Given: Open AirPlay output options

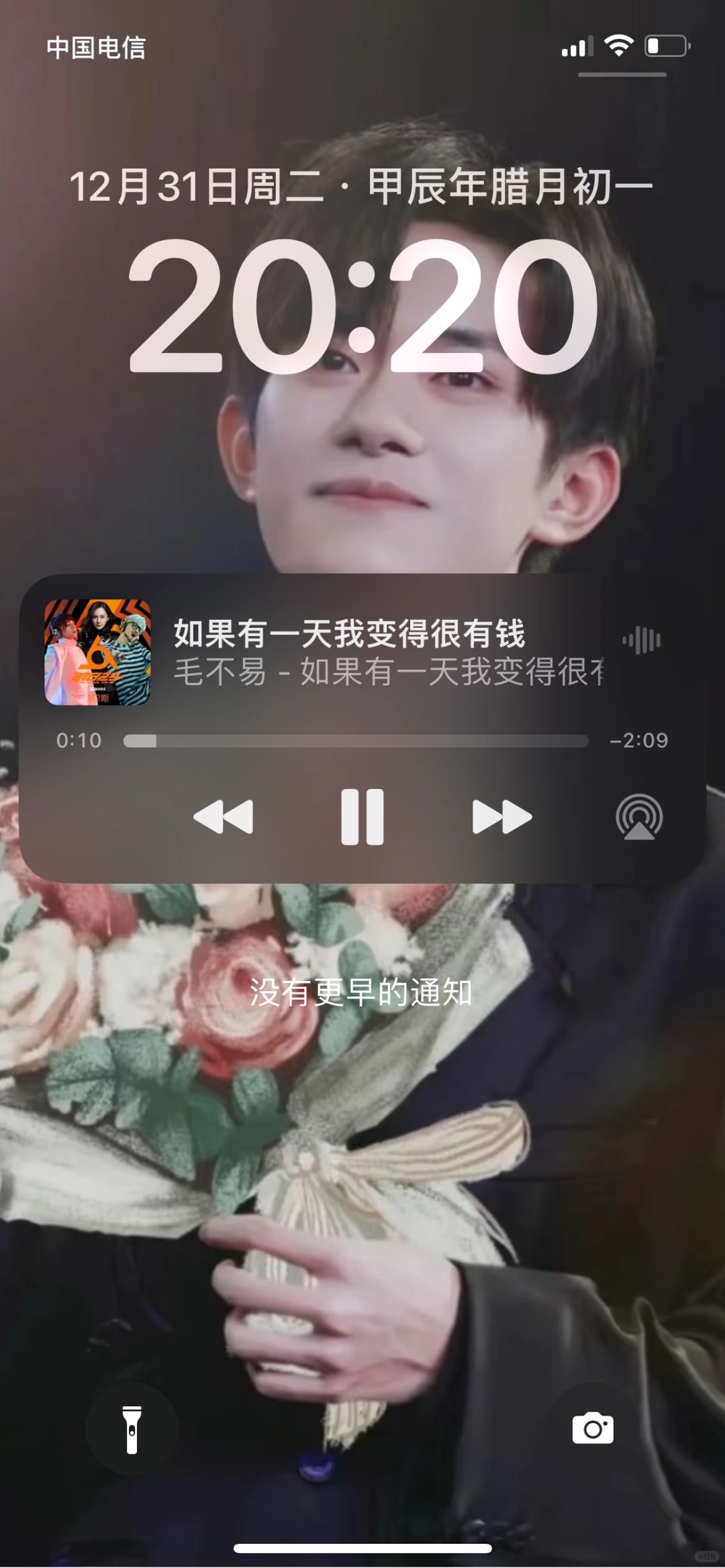Looking at the screenshot, I should [x=638, y=817].
